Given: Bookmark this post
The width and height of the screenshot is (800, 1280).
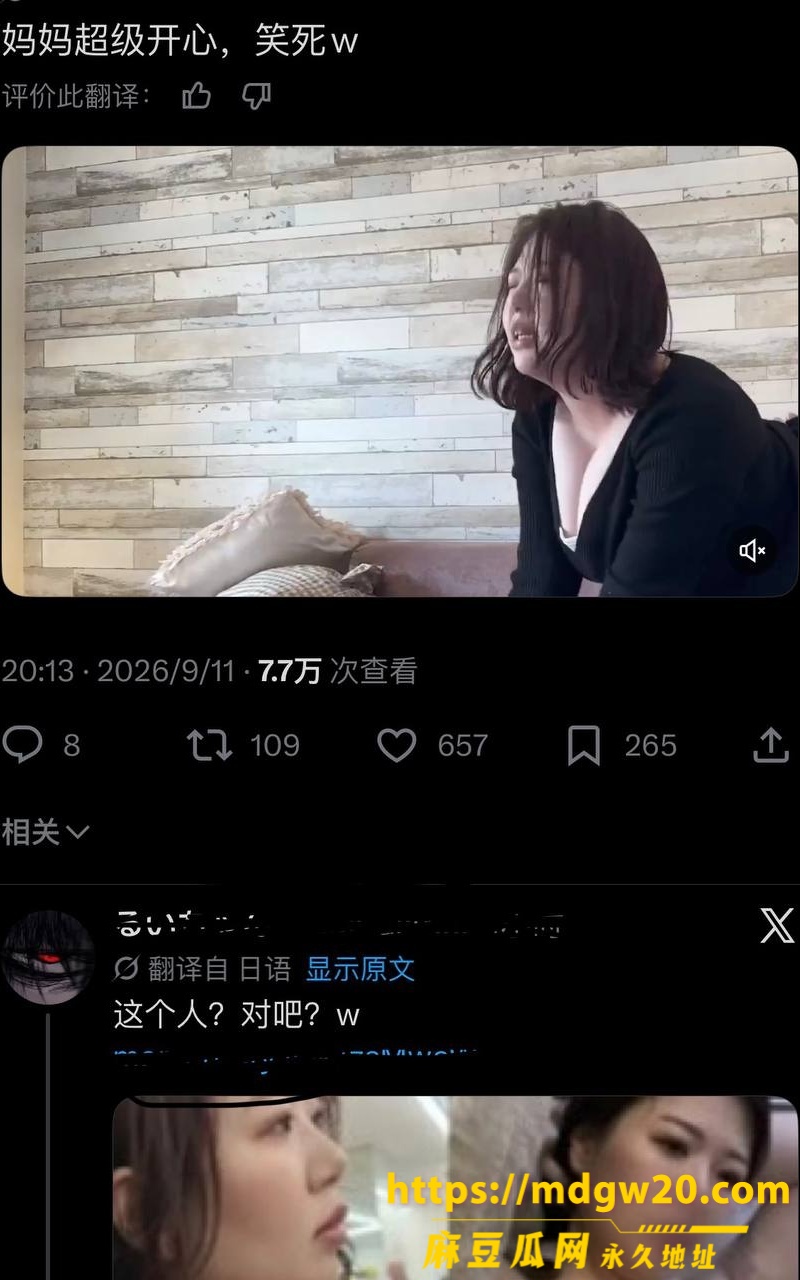Looking at the screenshot, I should (x=583, y=745).
